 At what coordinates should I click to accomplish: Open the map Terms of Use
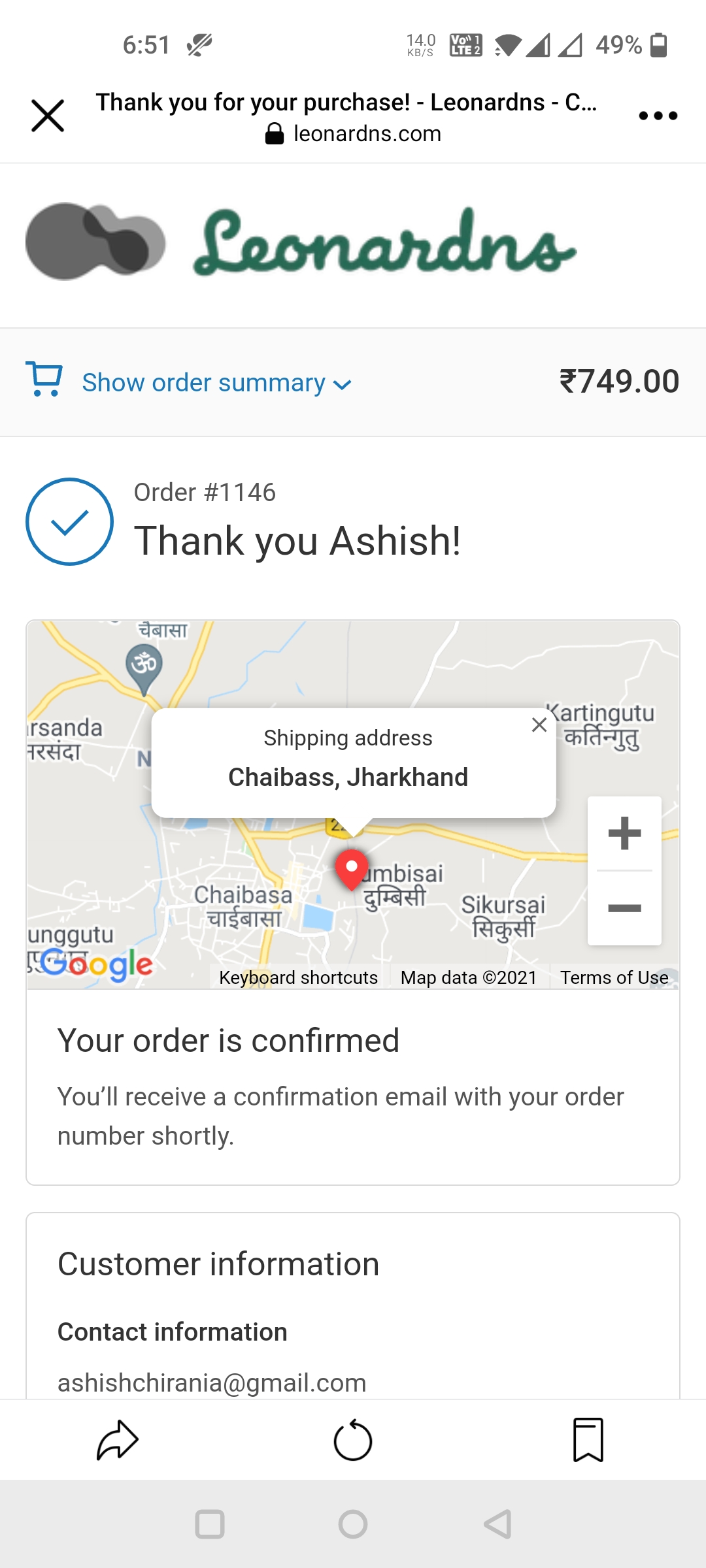pos(614,977)
